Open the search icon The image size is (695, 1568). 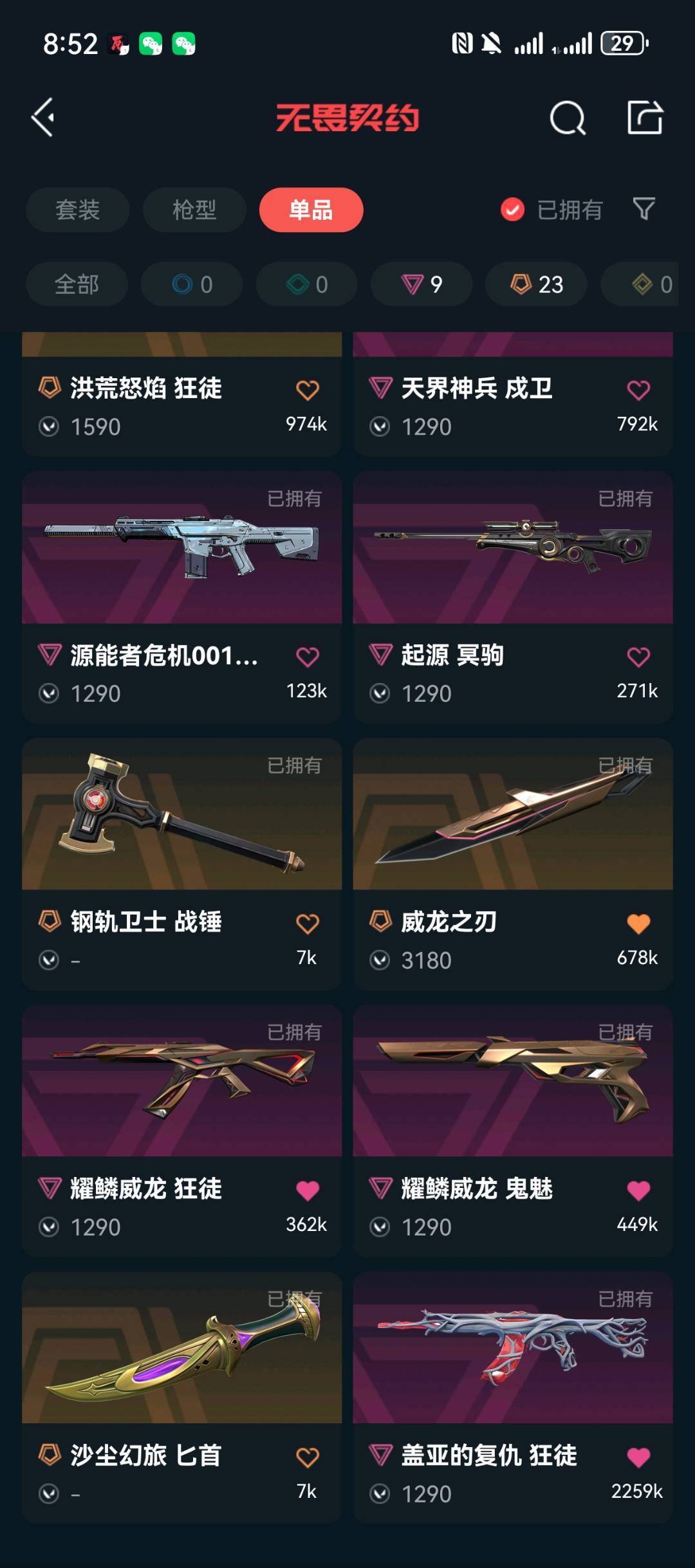(x=568, y=118)
